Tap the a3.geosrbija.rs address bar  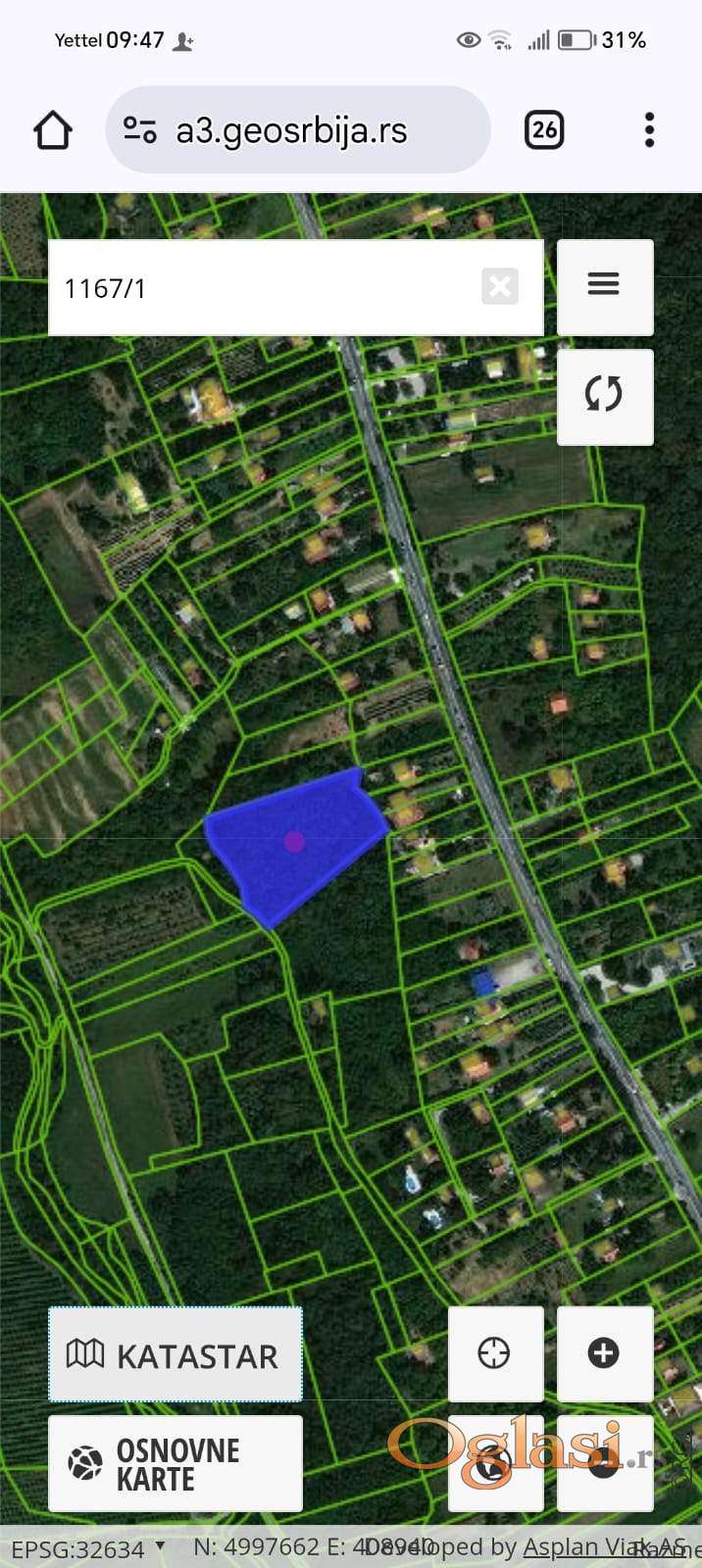click(294, 130)
